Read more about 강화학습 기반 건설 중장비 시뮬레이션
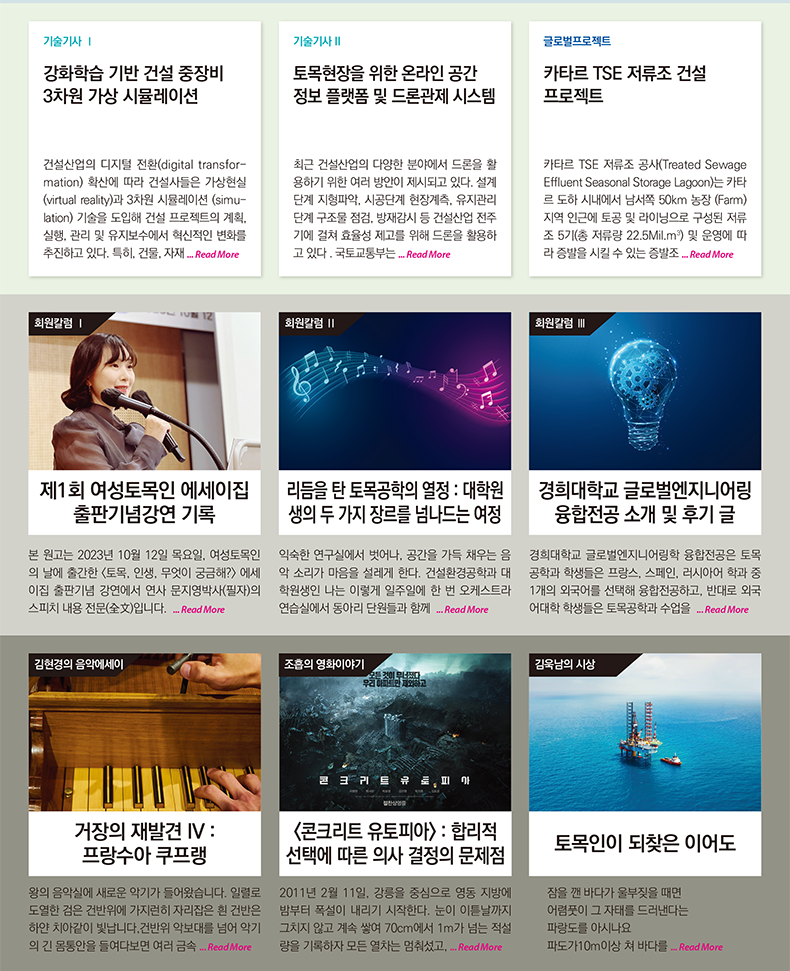Screen dimensions: 790x971 215,255
